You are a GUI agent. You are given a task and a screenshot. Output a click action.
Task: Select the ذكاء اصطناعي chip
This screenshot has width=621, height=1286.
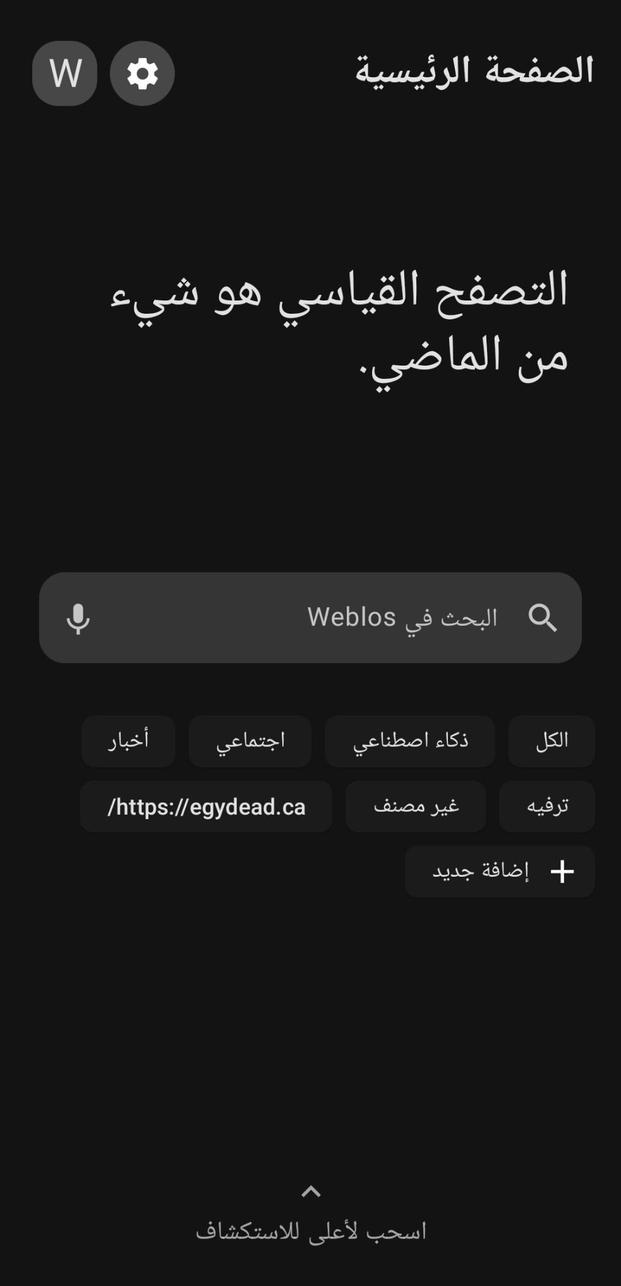410,741
